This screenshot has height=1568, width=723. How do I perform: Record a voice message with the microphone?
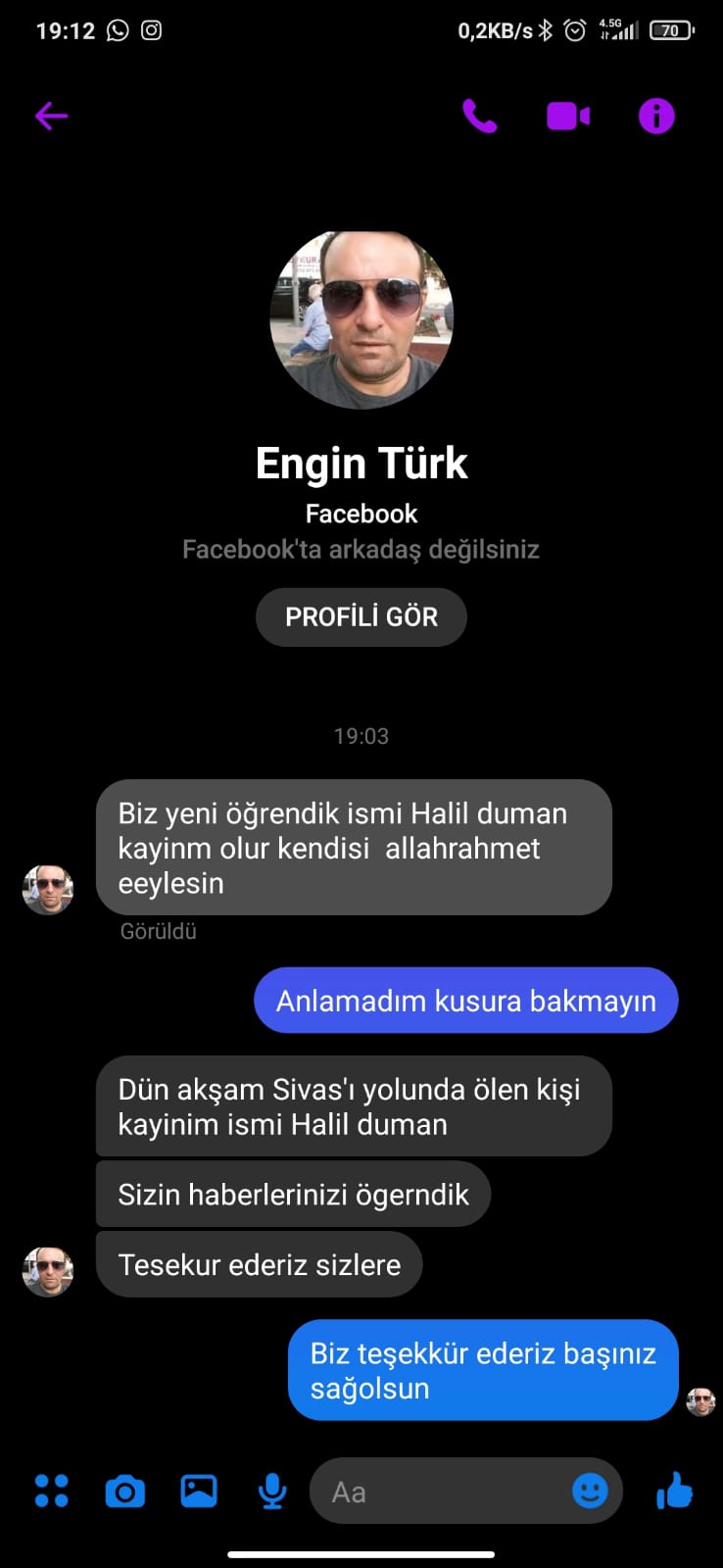click(x=272, y=1492)
